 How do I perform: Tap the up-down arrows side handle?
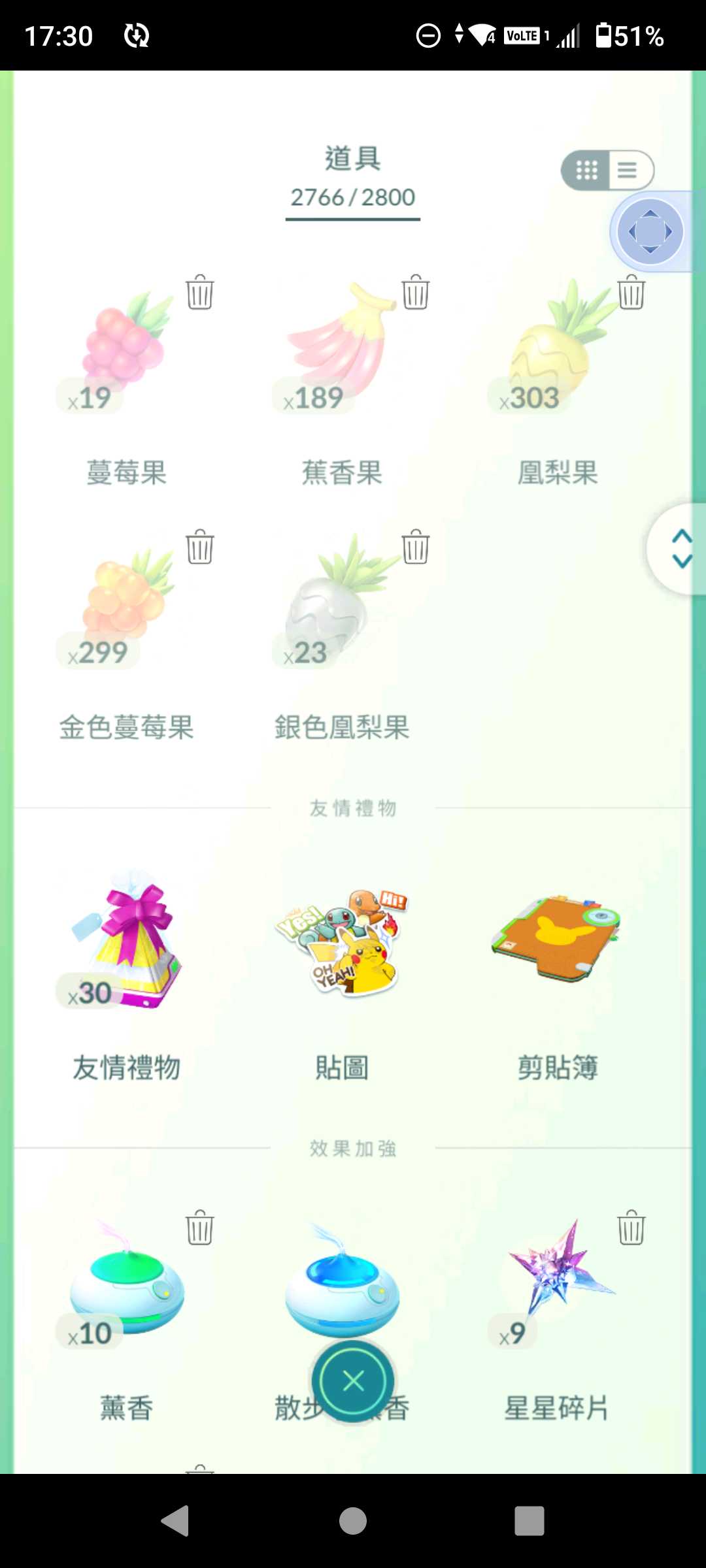tap(681, 549)
